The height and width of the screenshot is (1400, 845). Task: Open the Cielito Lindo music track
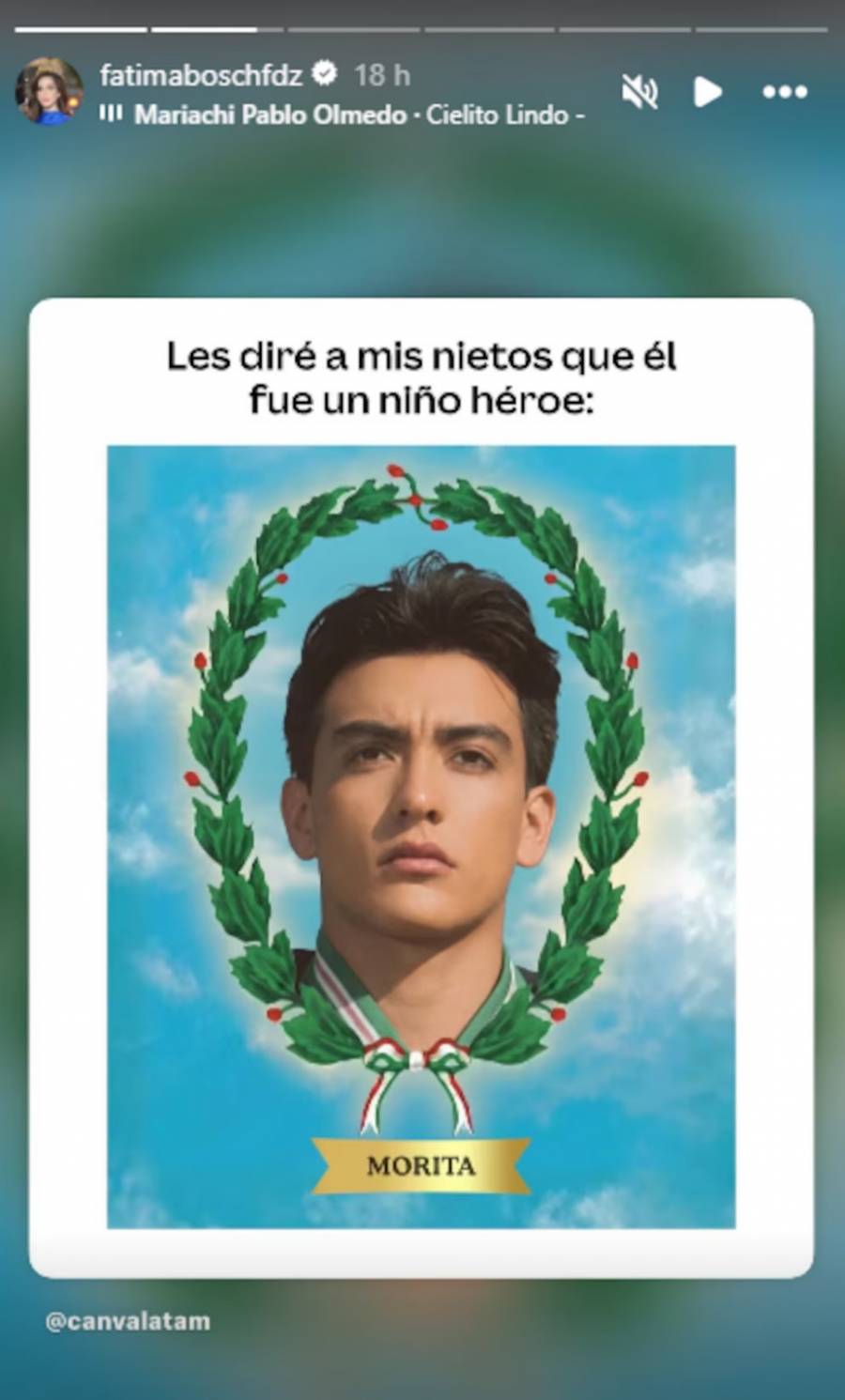[x=343, y=115]
